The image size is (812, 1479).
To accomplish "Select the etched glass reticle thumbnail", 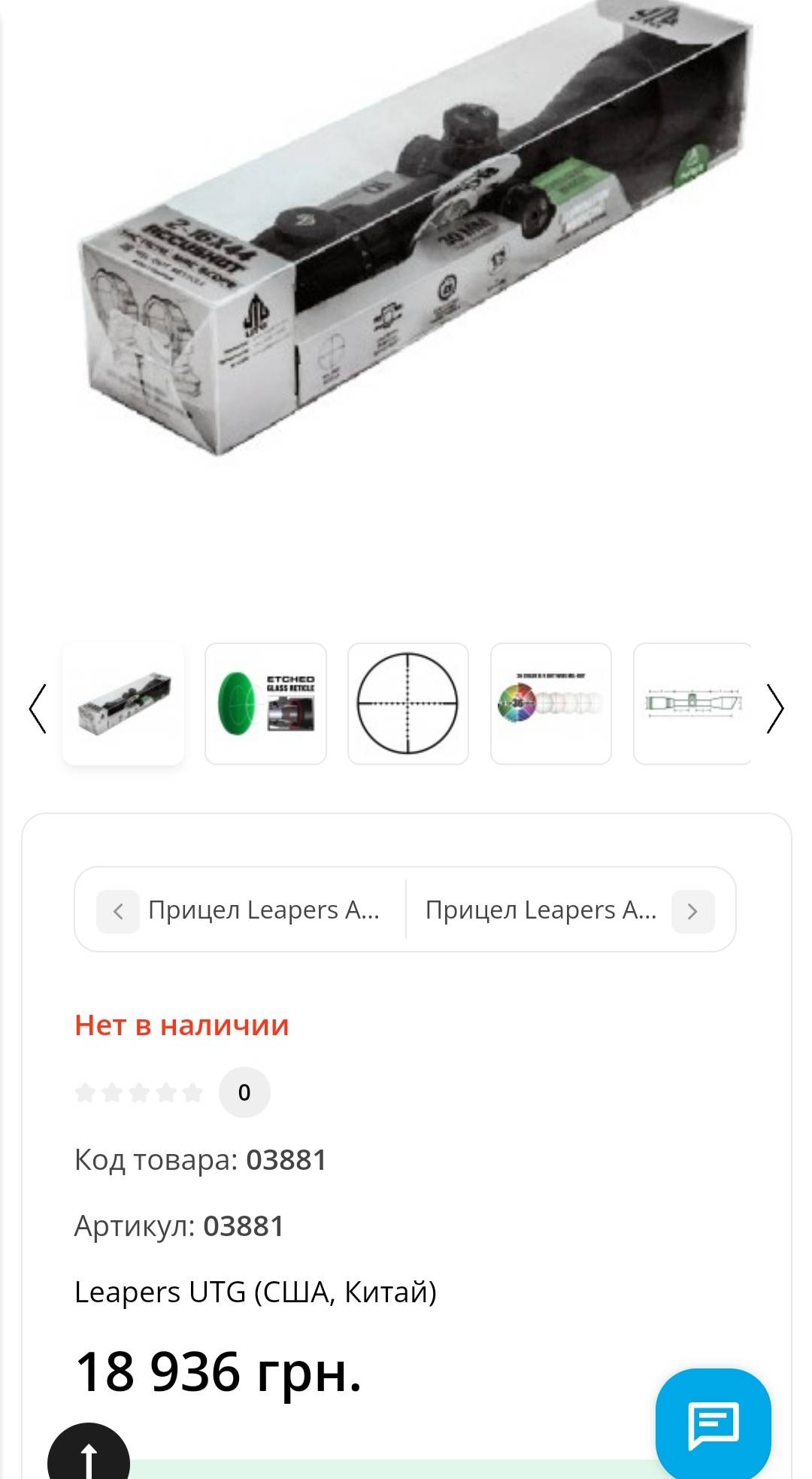I will (x=266, y=703).
